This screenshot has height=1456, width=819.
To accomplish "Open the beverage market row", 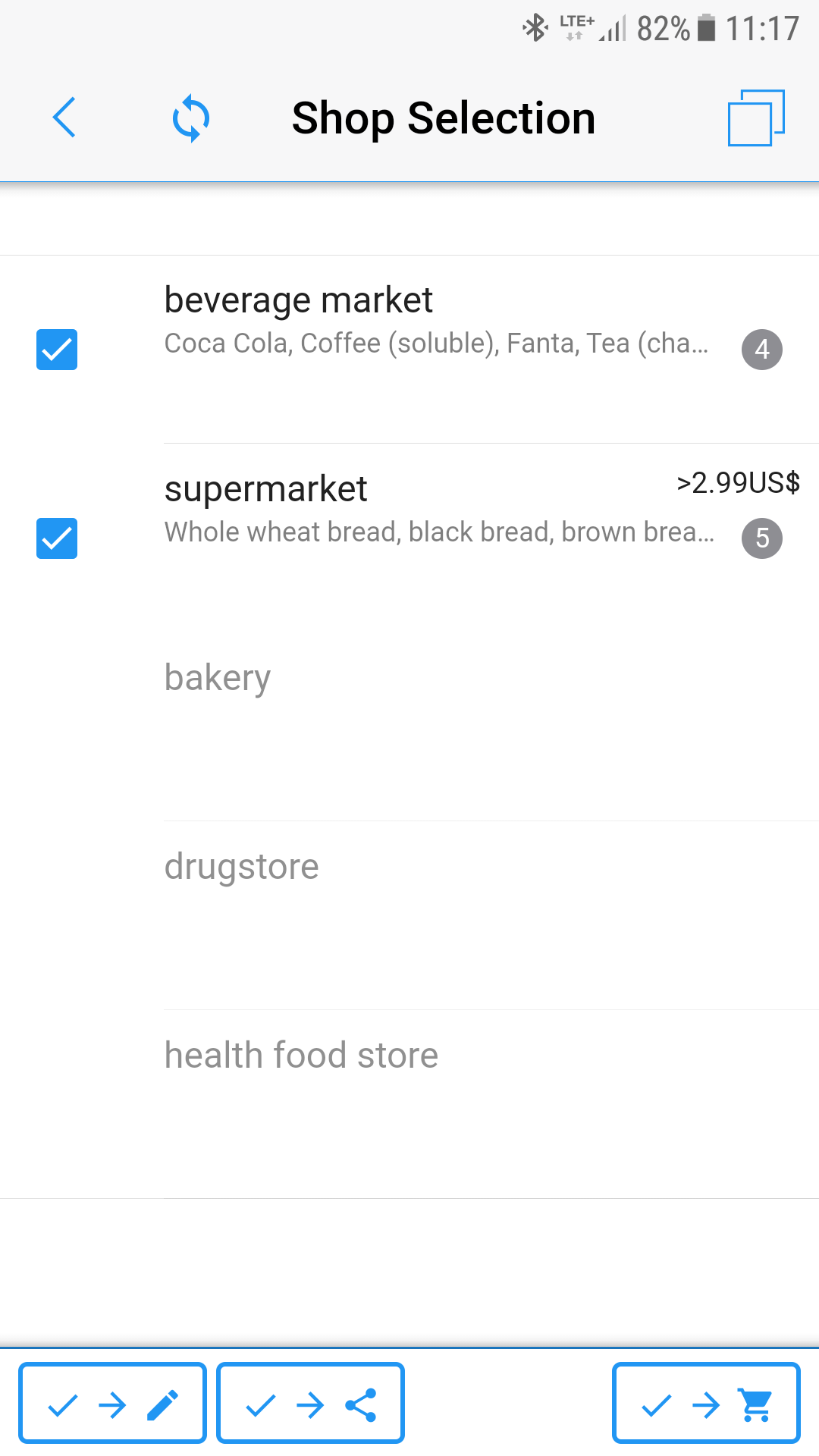I will click(409, 350).
